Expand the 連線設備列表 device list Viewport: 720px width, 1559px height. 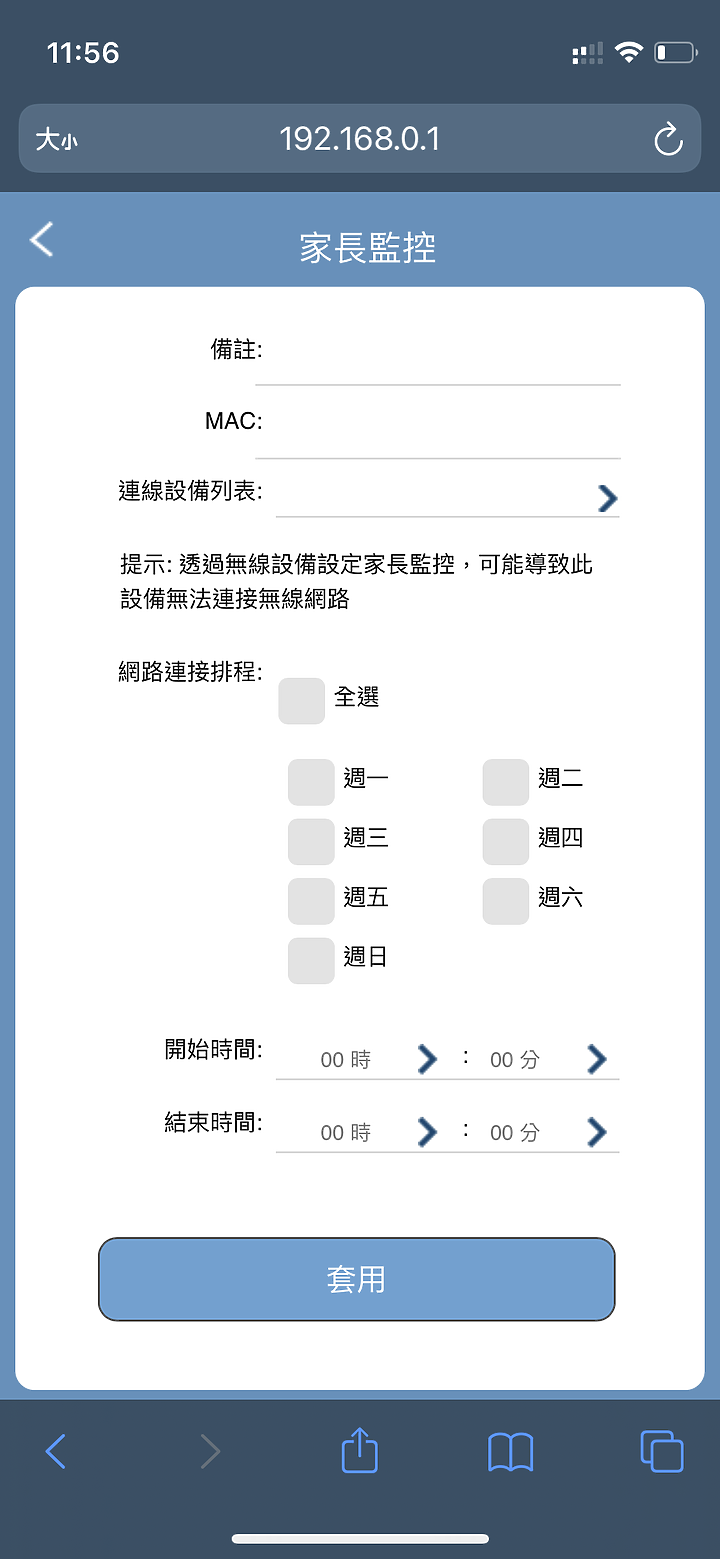pyautogui.click(x=606, y=497)
